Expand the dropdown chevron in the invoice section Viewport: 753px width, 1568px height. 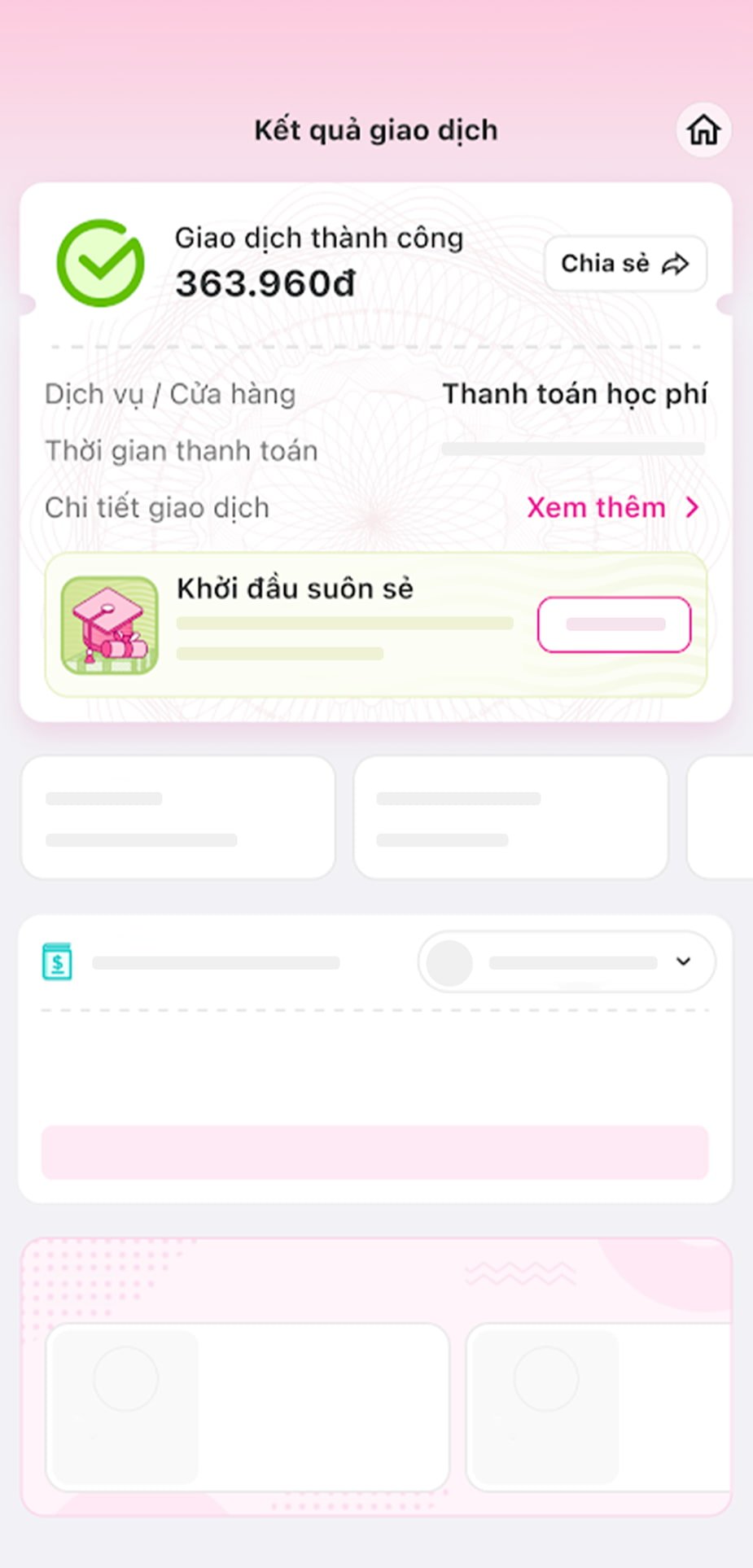pos(683,961)
